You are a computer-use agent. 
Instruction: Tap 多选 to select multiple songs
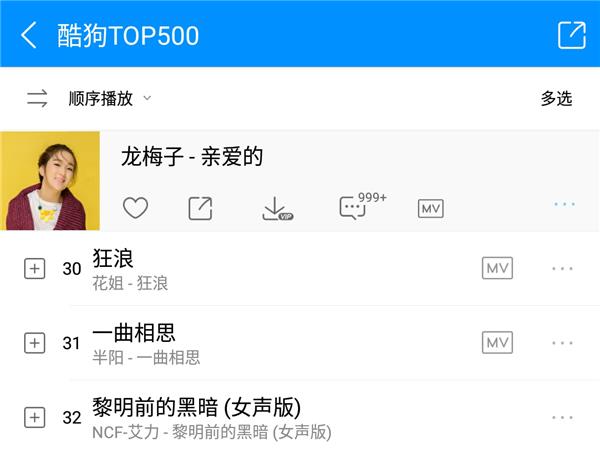pos(556,98)
